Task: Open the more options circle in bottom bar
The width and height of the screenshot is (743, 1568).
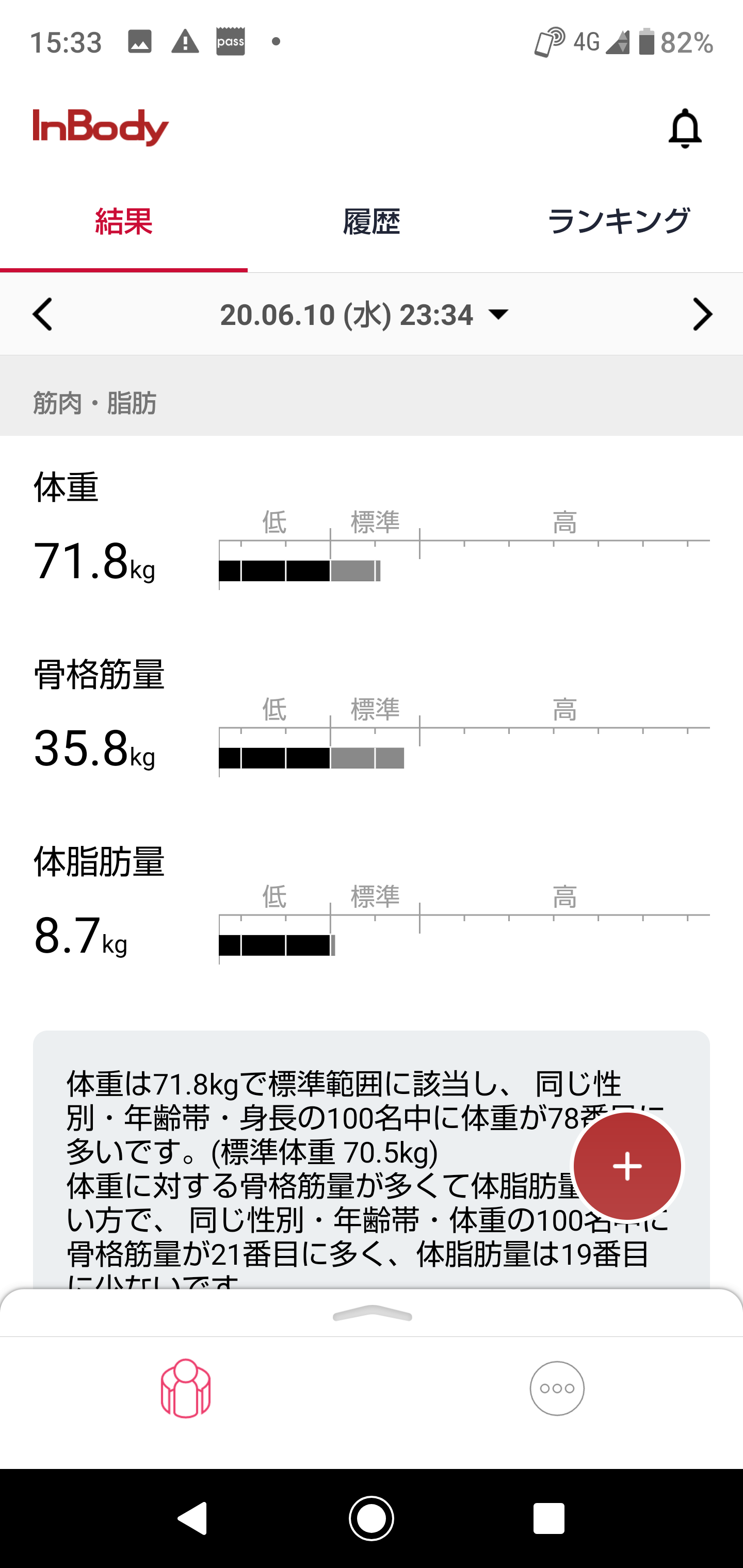Action: click(x=557, y=1389)
